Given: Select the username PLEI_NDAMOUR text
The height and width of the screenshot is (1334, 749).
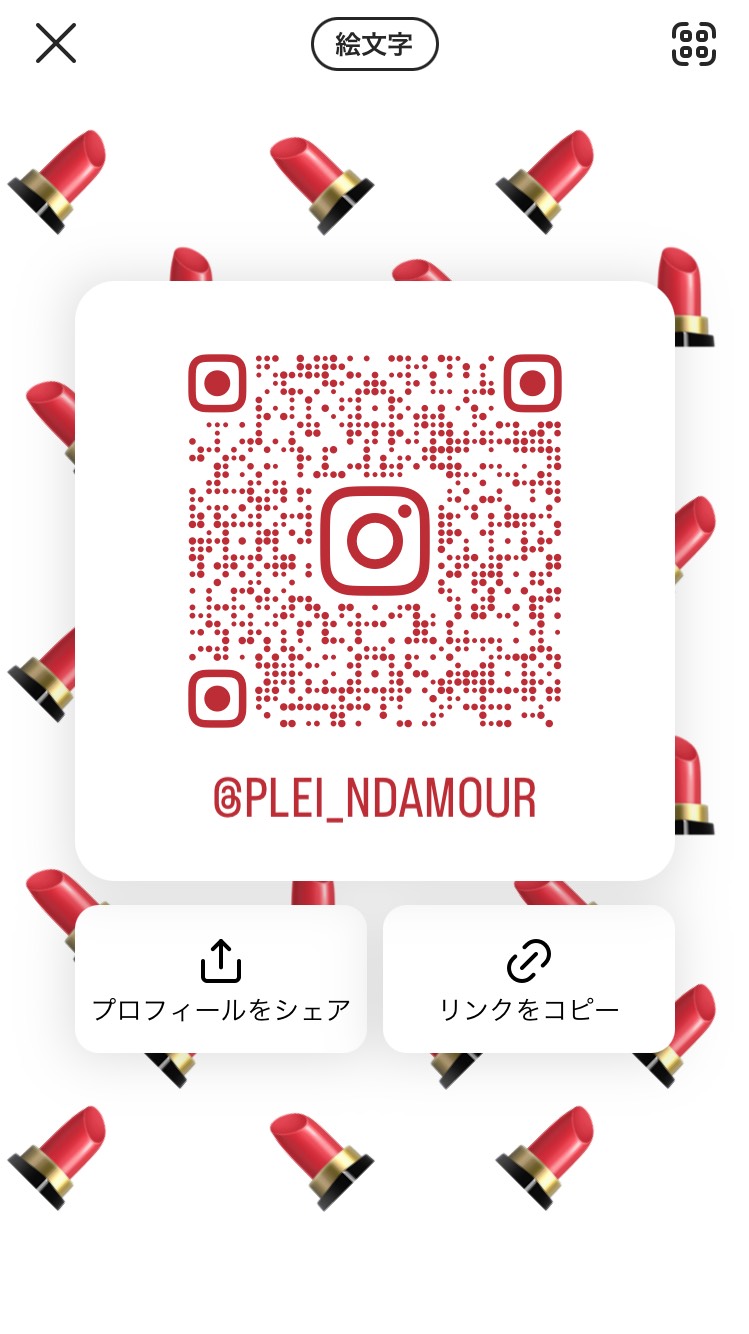Looking at the screenshot, I should coord(390,795).
